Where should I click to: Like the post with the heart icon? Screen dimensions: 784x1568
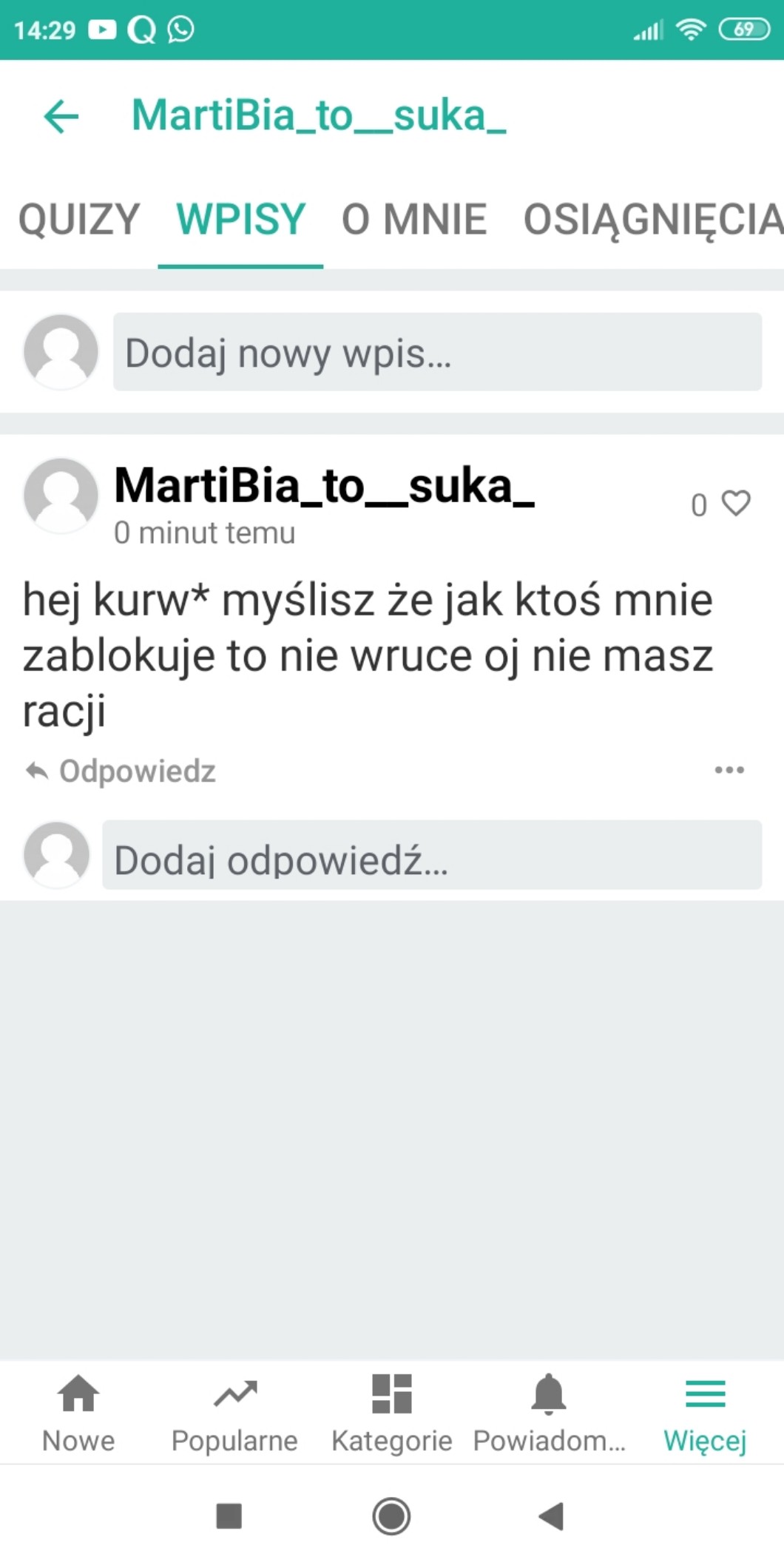point(736,504)
